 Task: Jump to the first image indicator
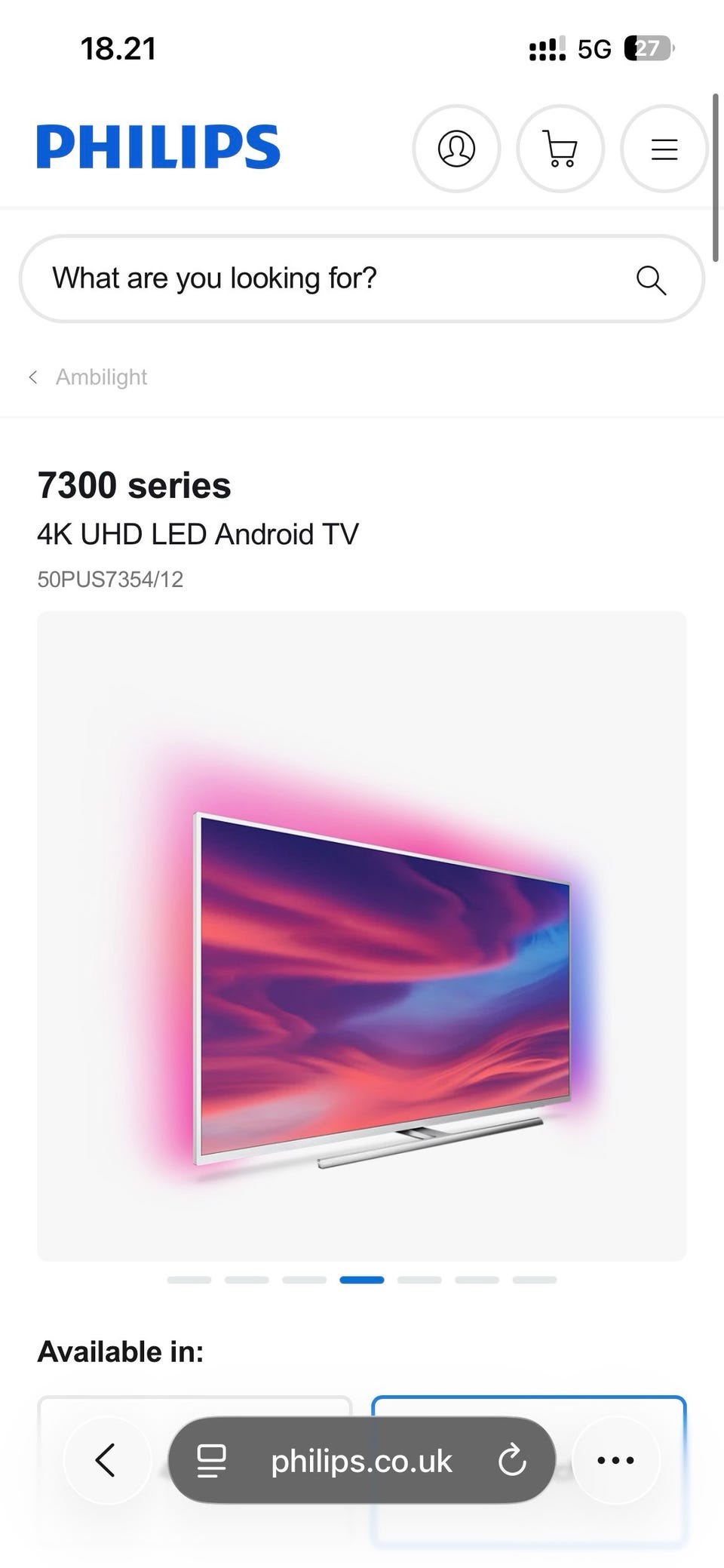pyautogui.click(x=189, y=1280)
